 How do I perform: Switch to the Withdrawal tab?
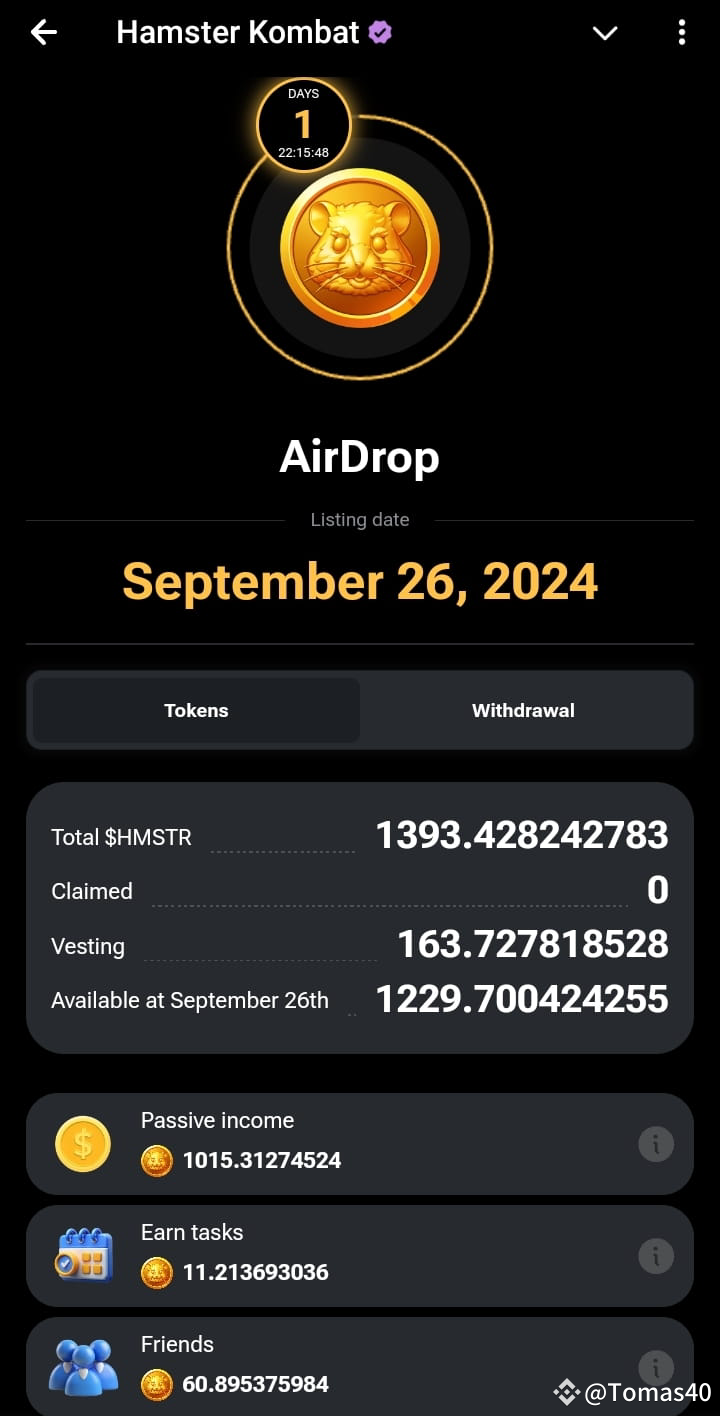click(x=523, y=710)
